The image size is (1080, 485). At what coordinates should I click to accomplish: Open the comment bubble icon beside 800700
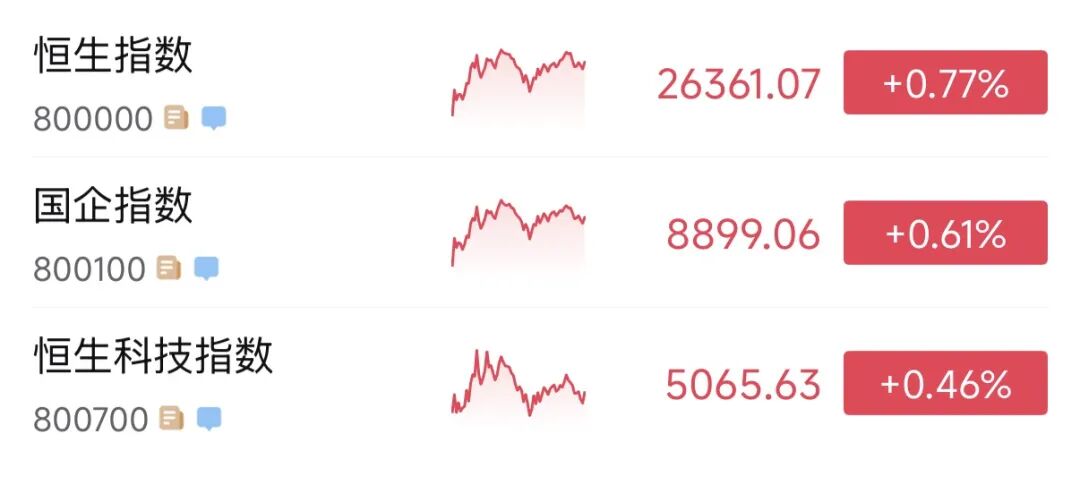[208, 418]
